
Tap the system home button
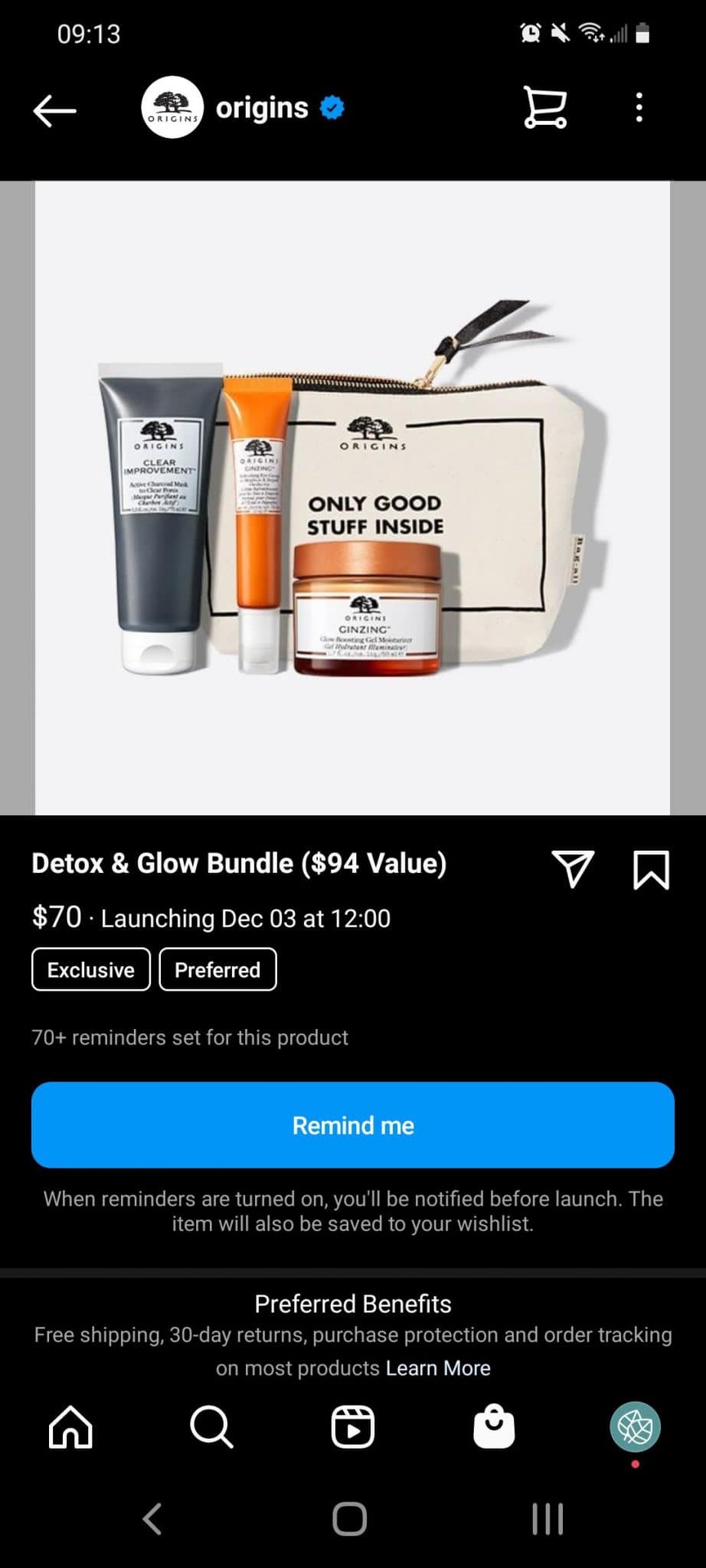point(350,1519)
